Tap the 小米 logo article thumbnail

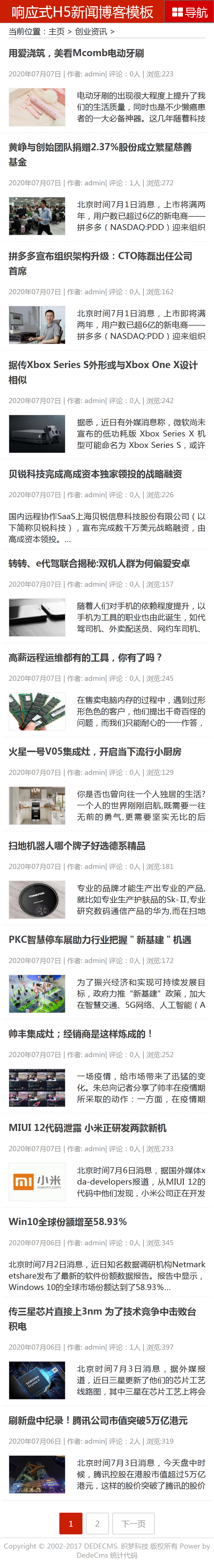(x=37, y=1181)
